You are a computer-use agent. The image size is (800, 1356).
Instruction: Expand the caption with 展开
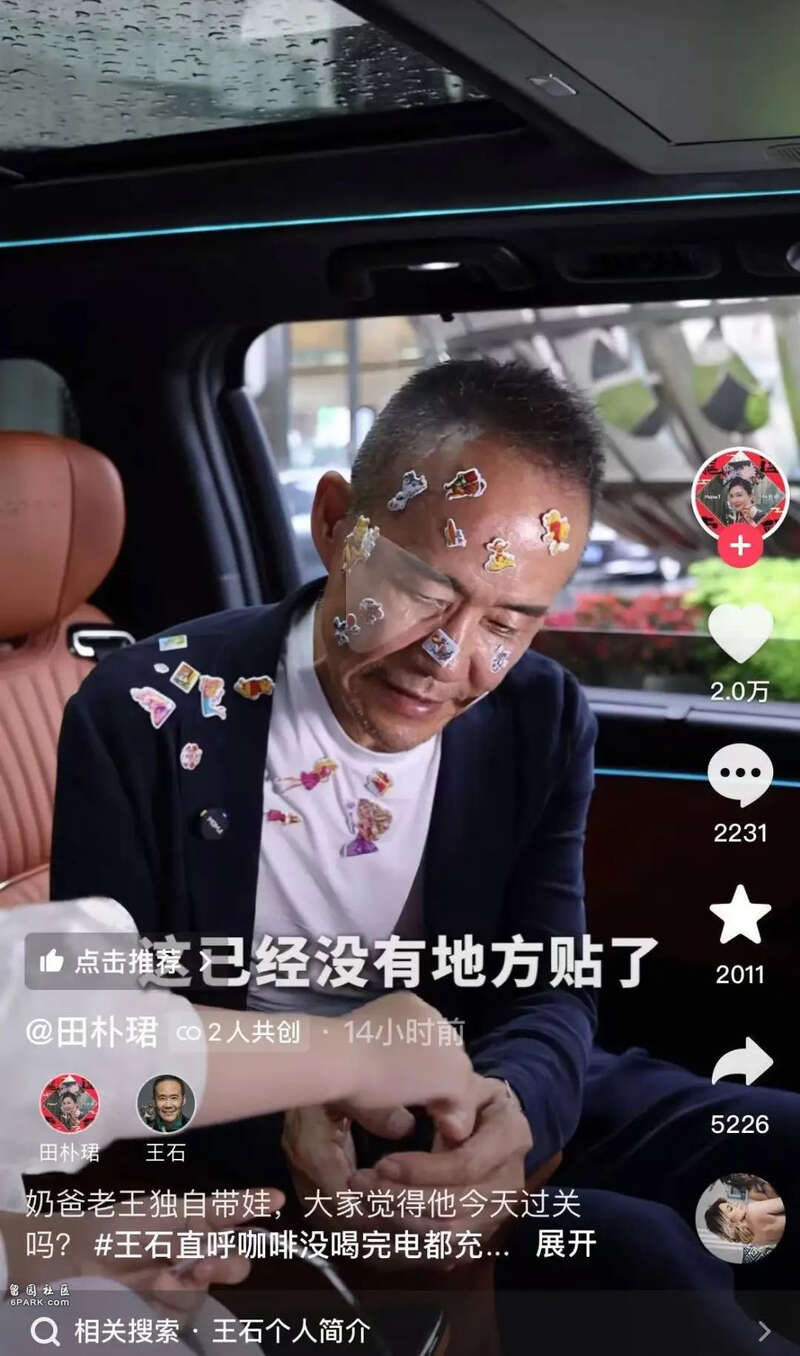pyautogui.click(x=566, y=1244)
